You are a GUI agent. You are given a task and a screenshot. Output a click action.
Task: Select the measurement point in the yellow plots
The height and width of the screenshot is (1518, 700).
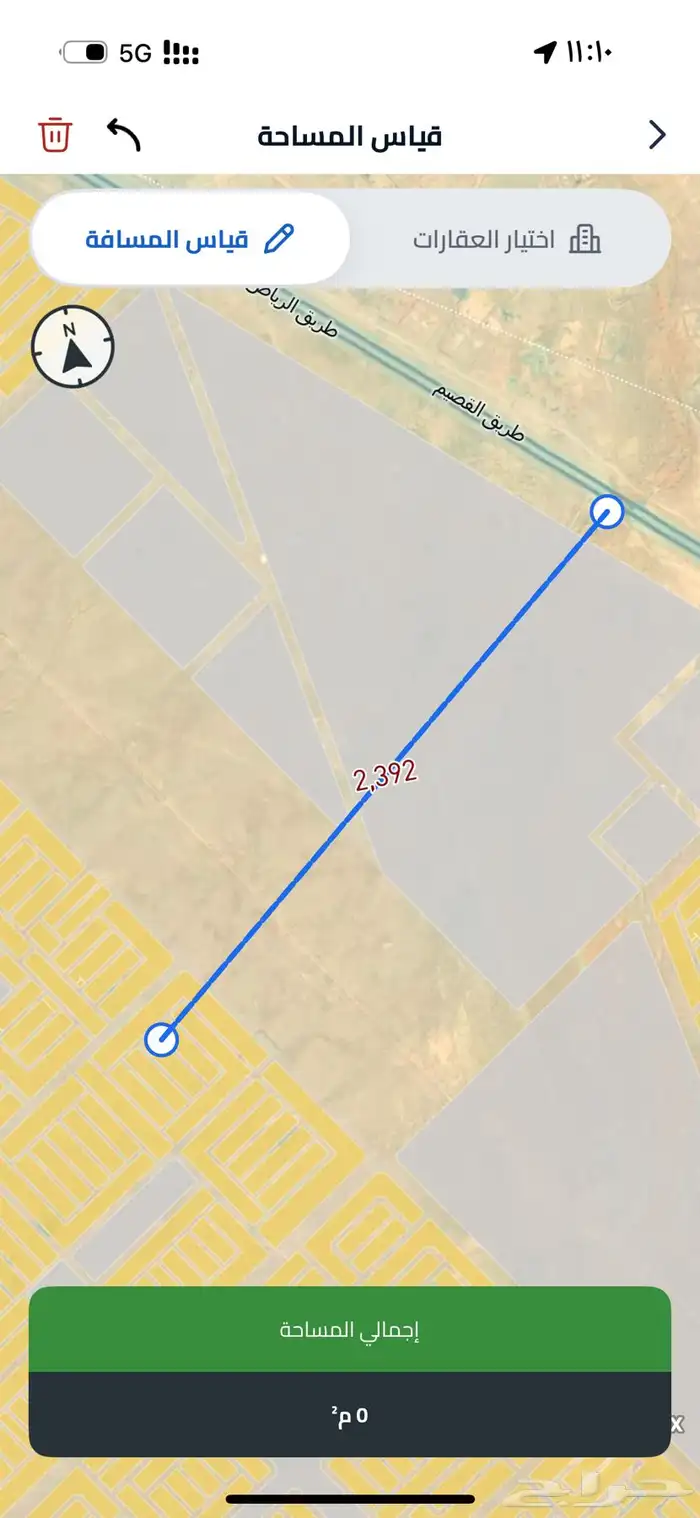(x=161, y=1039)
